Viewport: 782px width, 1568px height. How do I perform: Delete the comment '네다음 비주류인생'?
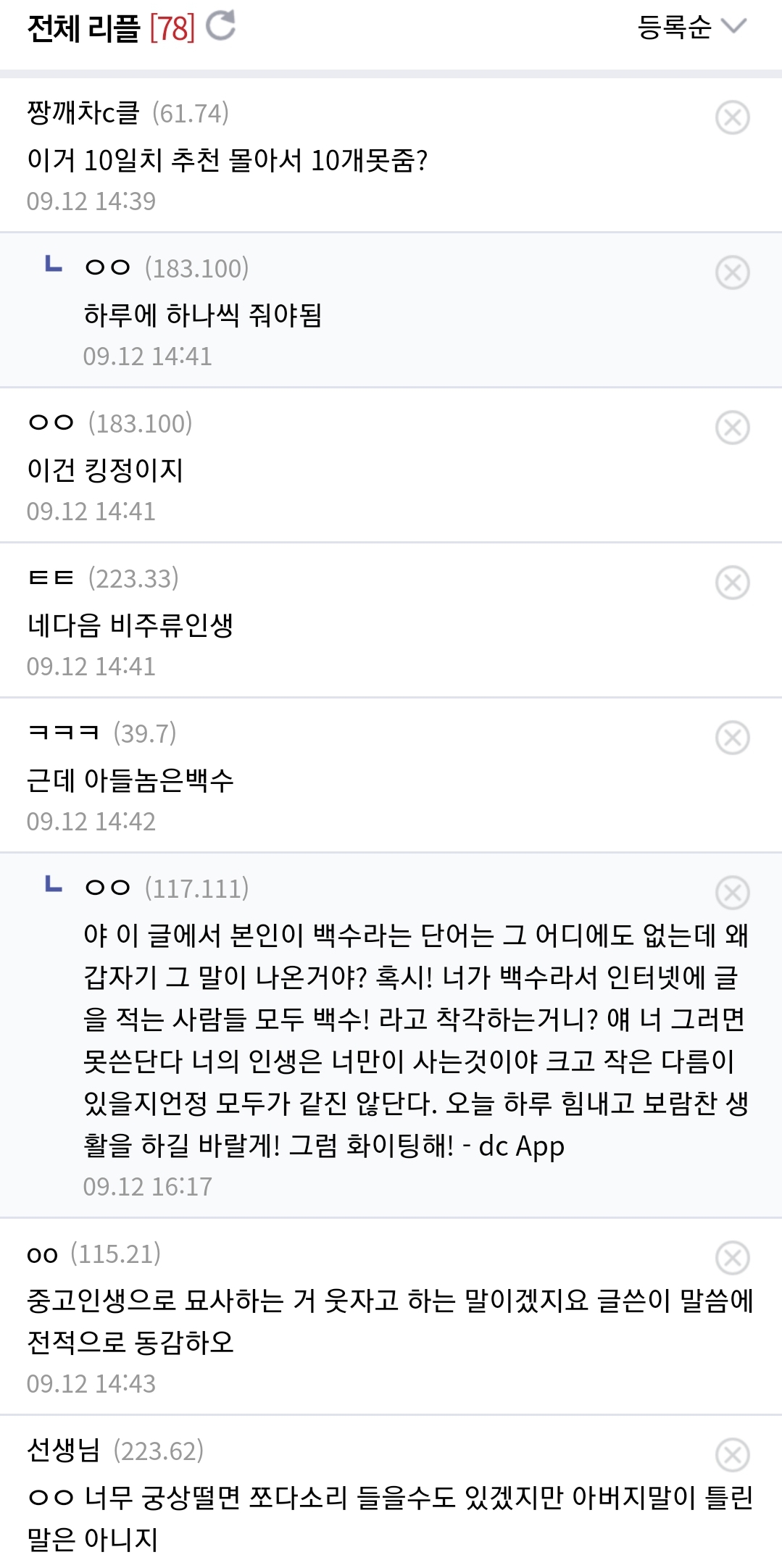732,583
